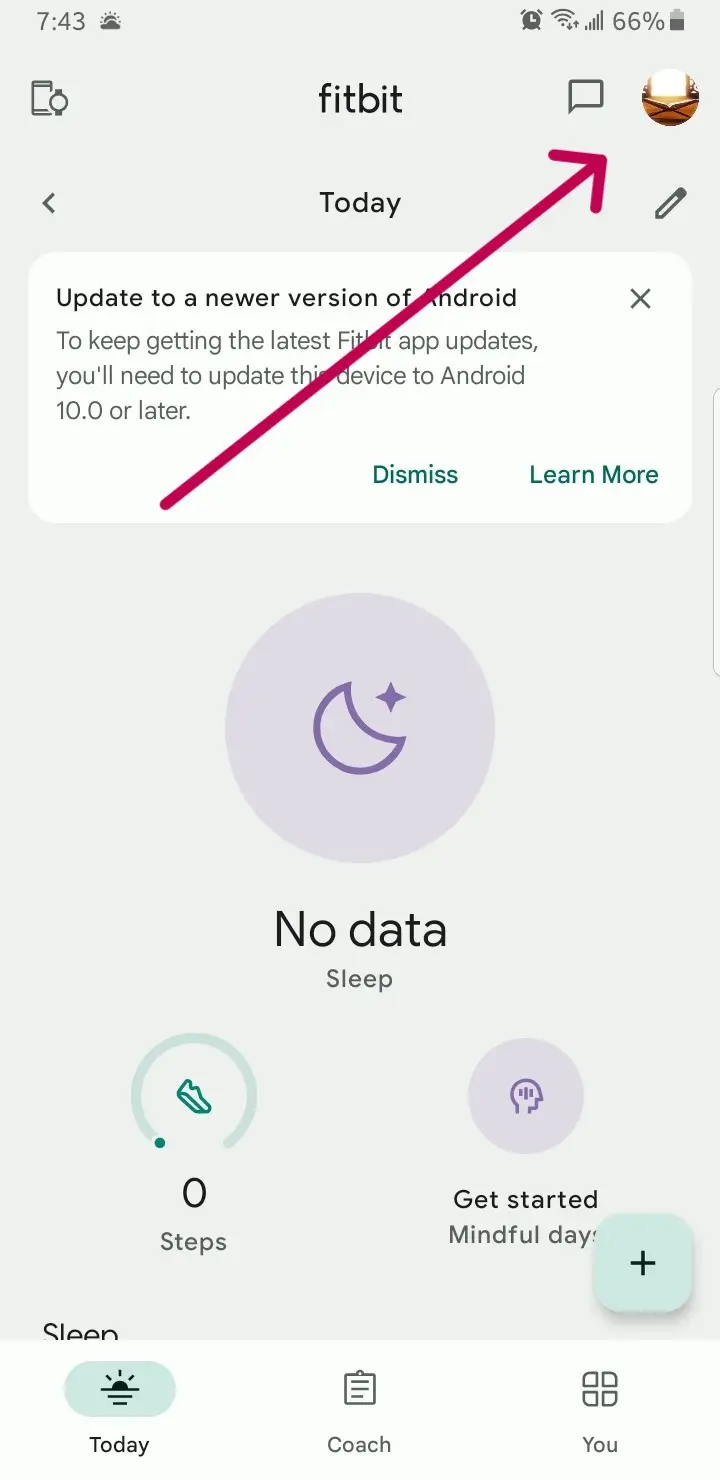Tap the pencil edit icon

[670, 203]
